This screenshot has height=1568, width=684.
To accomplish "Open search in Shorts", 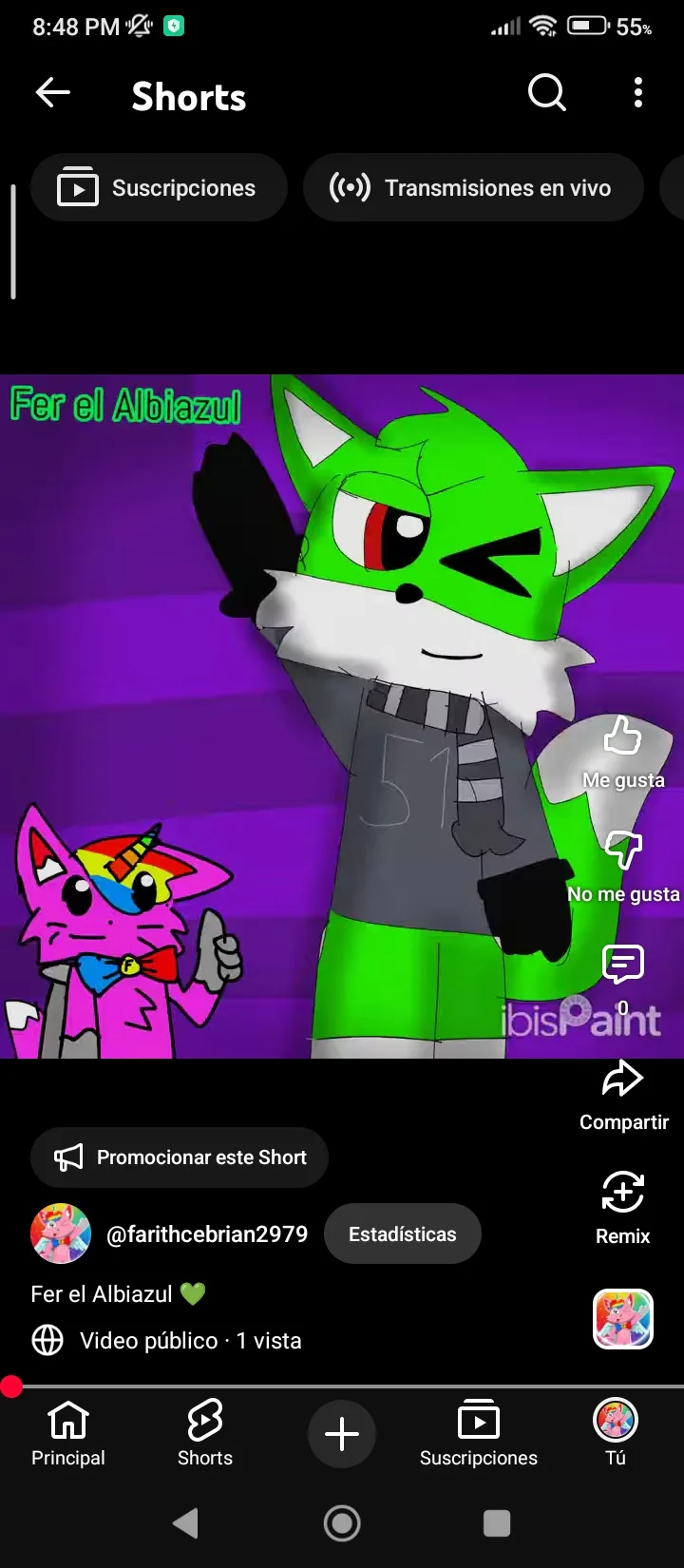I will [547, 92].
